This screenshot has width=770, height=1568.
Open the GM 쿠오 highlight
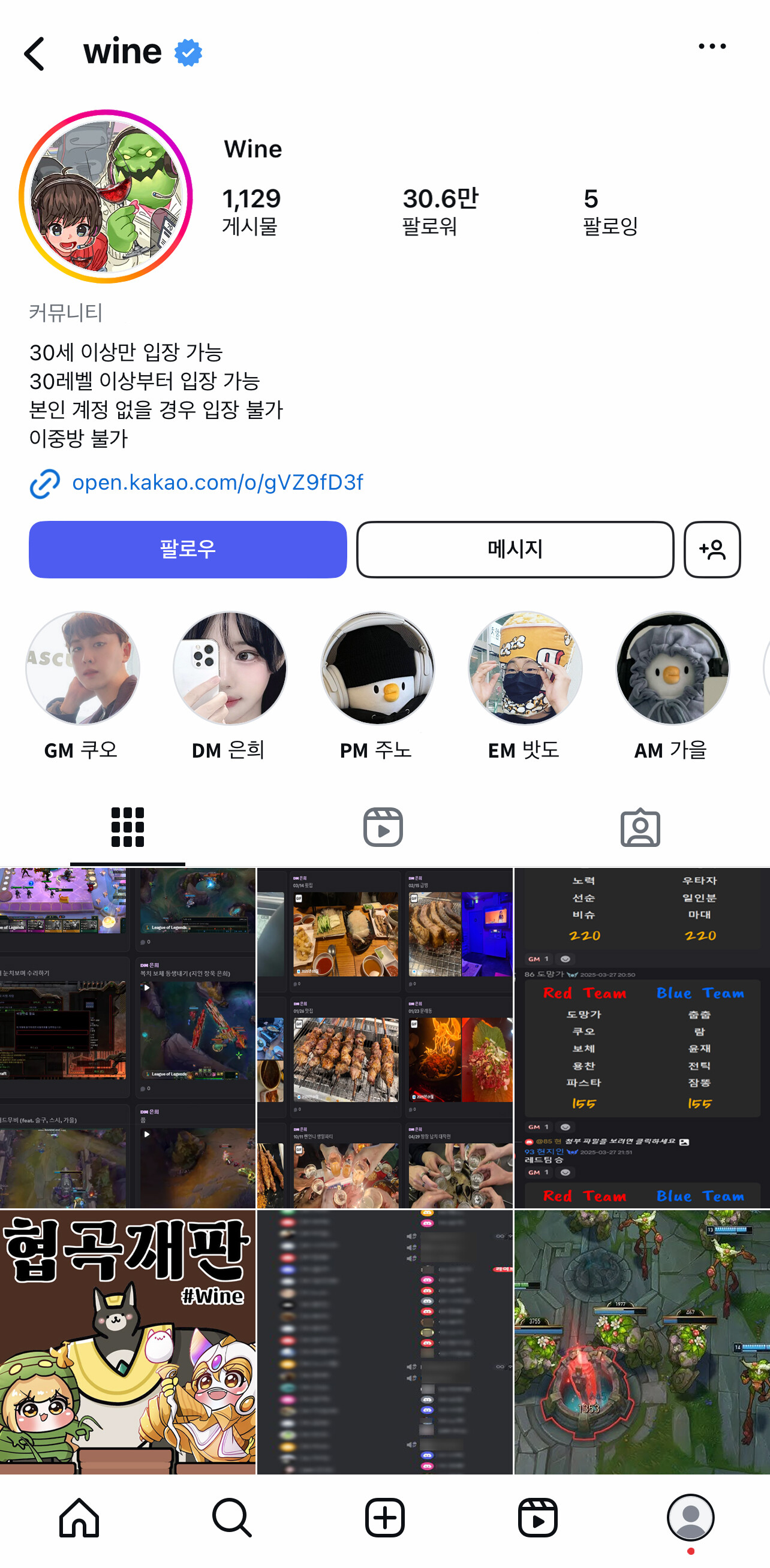82,669
